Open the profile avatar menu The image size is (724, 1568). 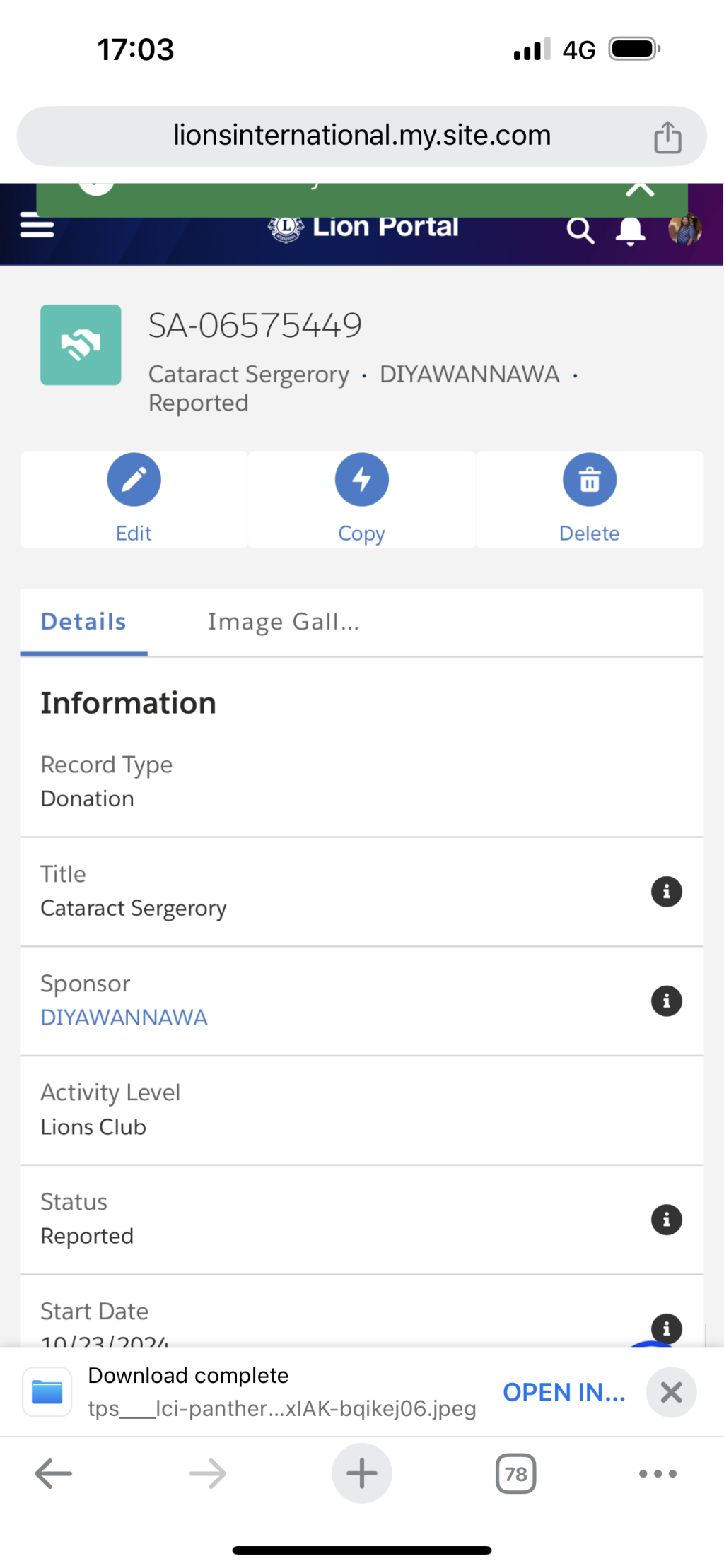(x=685, y=229)
